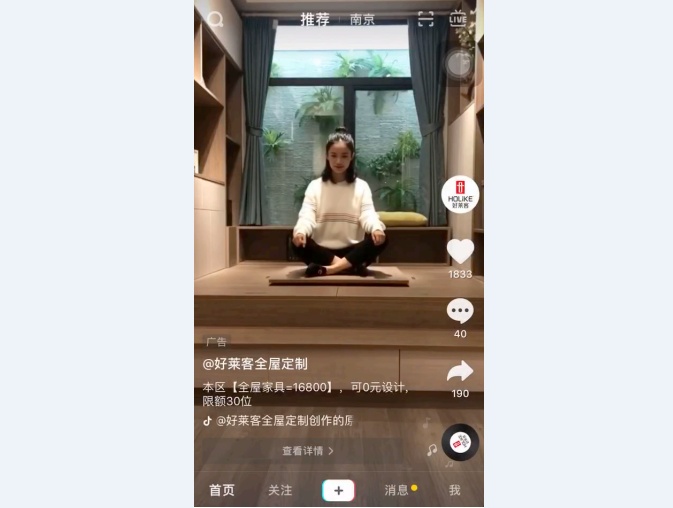Open the 我 profile tab
This screenshot has height=508, width=673.
455,490
